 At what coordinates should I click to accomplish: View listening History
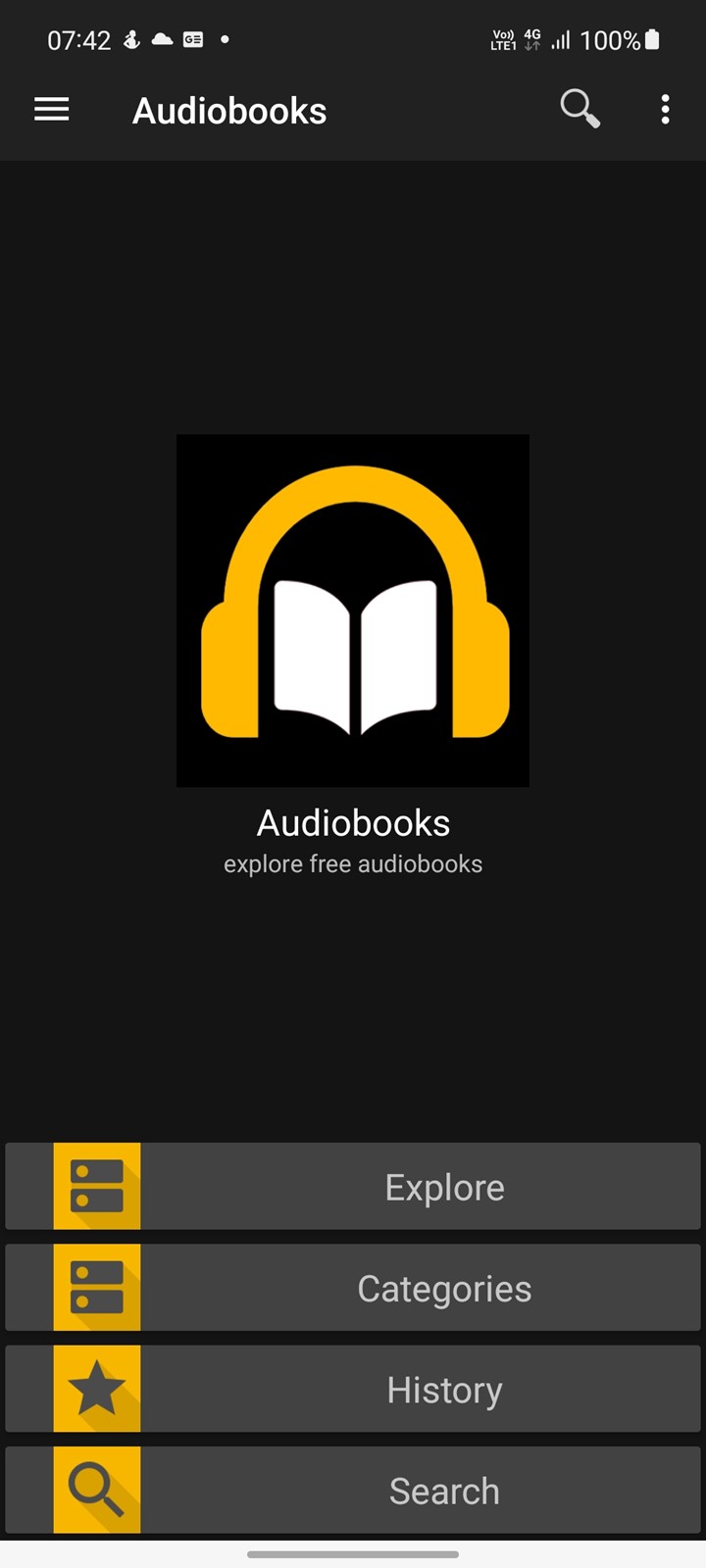pos(353,1389)
